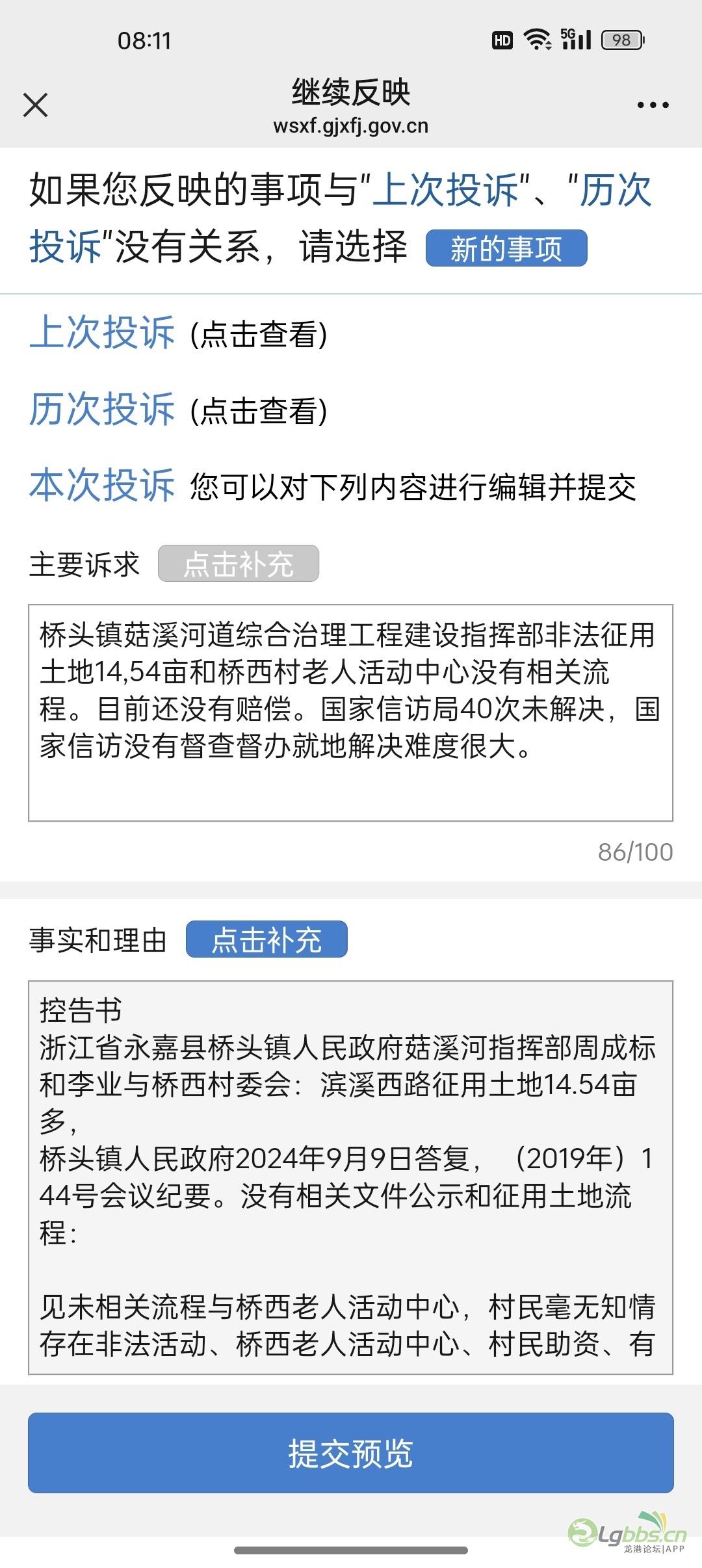This screenshot has height=1568, width=702.
Task: Open 历次投诉 history
Action: [102, 410]
